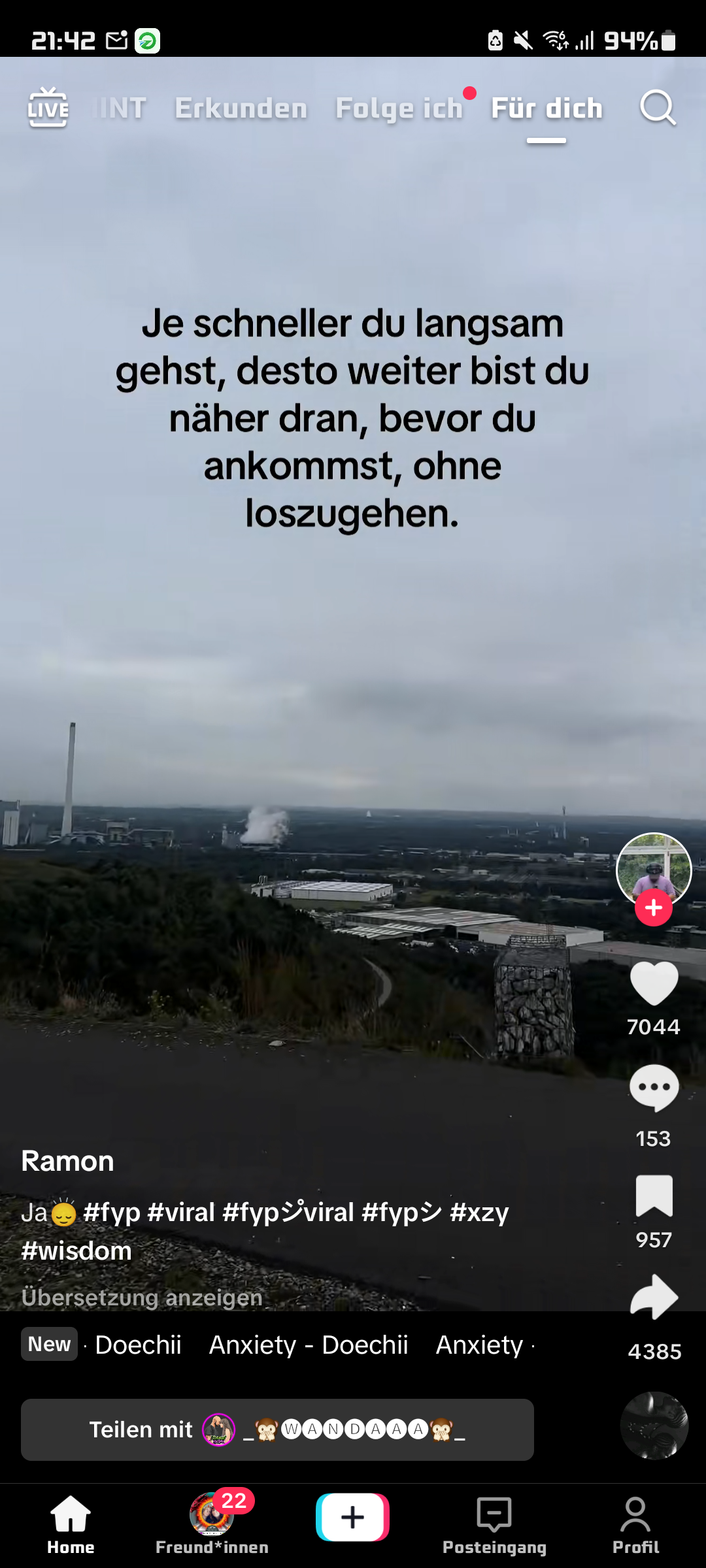This screenshot has width=706, height=1568.
Task: Open Ramon's profile from the username
Action: pos(68,1161)
